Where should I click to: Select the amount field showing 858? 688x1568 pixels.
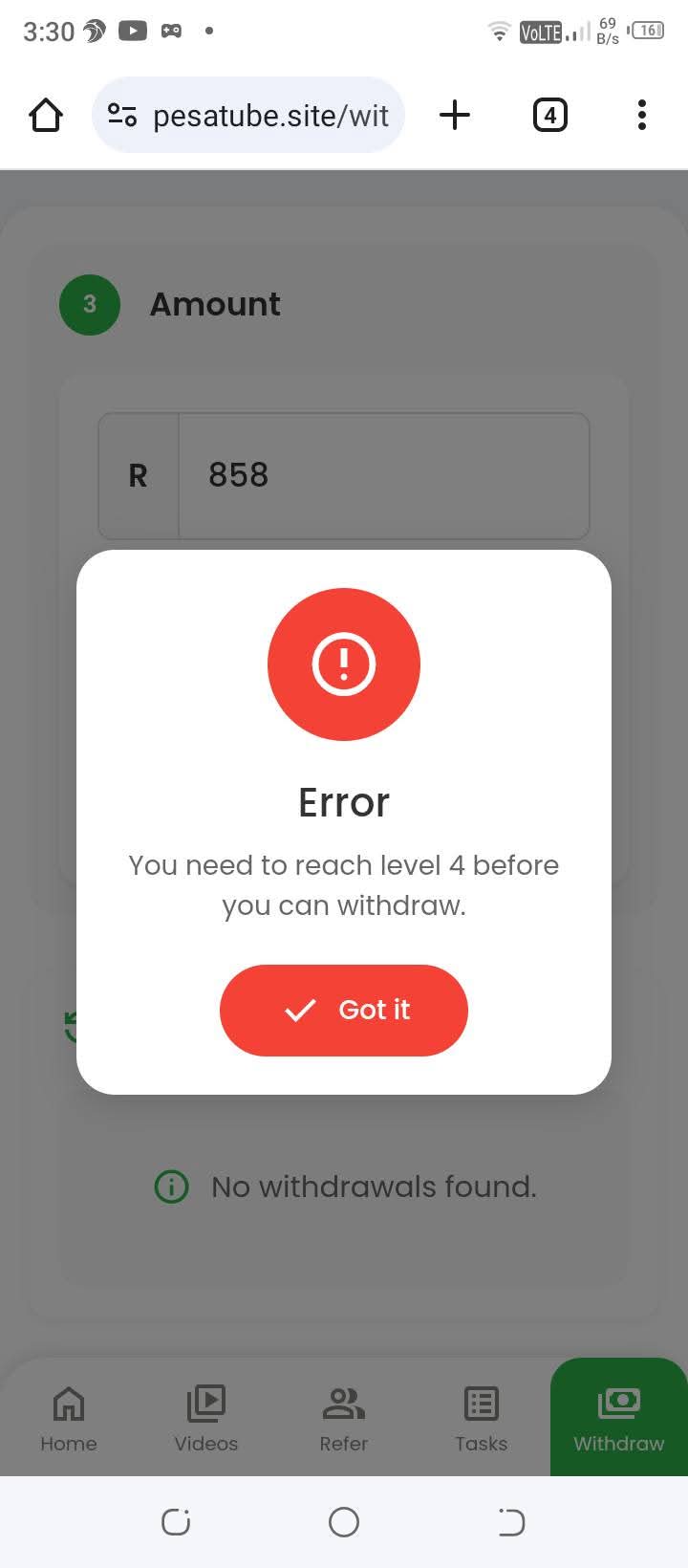pyautogui.click(x=382, y=475)
